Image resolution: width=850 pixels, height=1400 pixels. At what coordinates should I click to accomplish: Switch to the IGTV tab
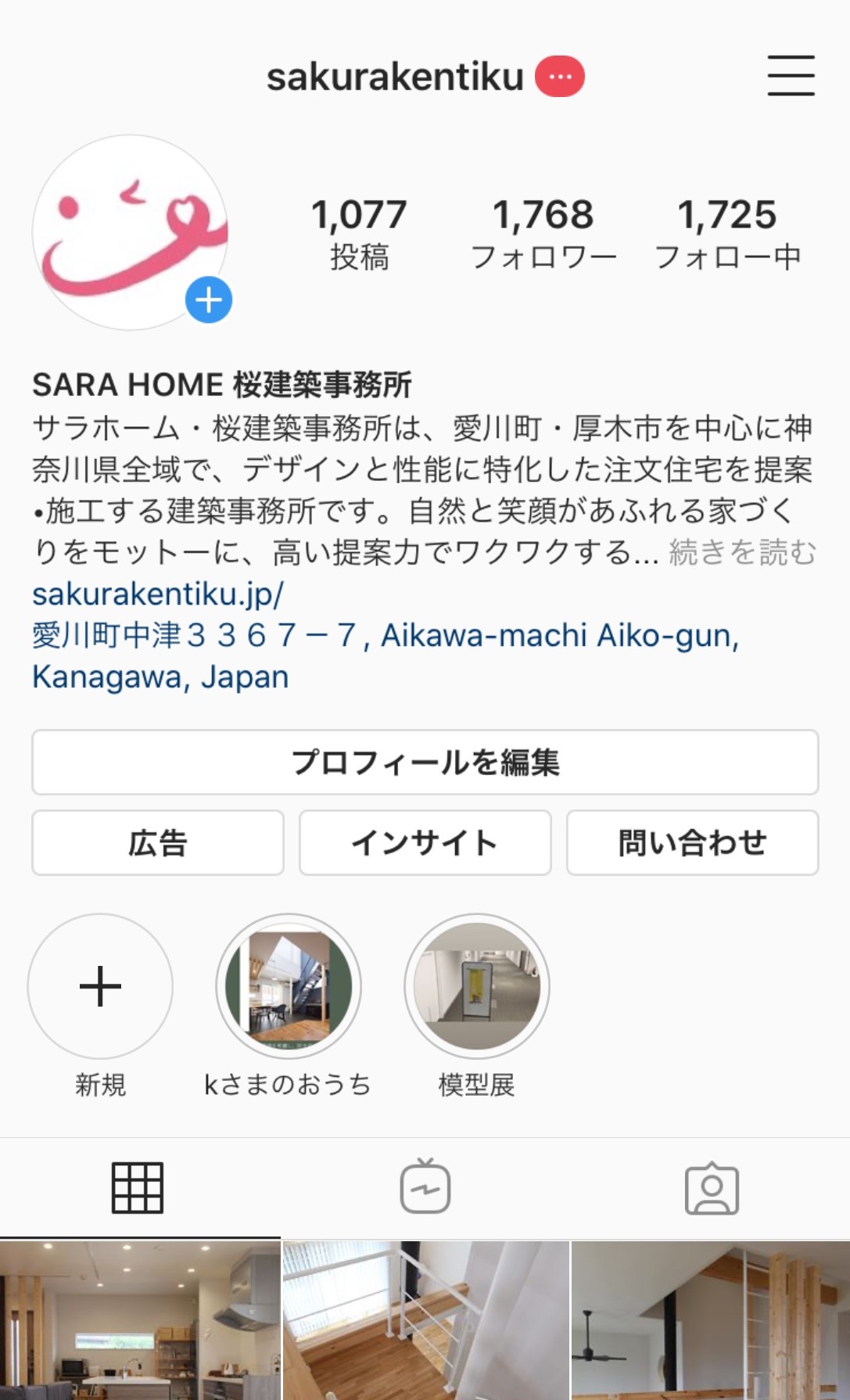[x=425, y=1186]
